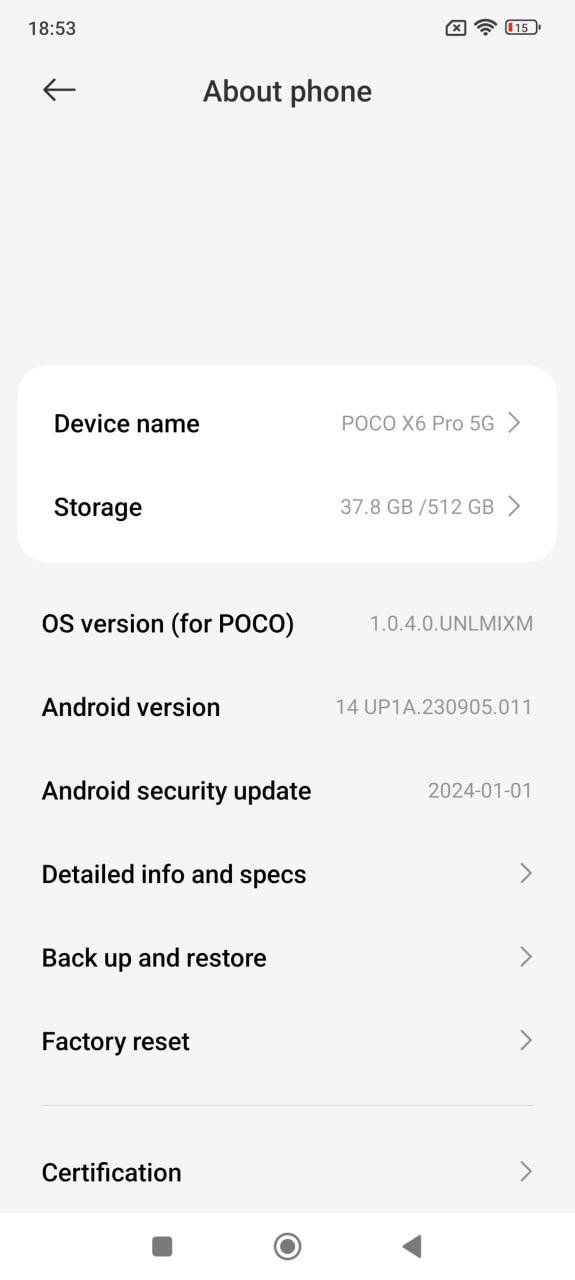Tap the Android security update row
This screenshot has height=1280, width=575.
[287, 791]
